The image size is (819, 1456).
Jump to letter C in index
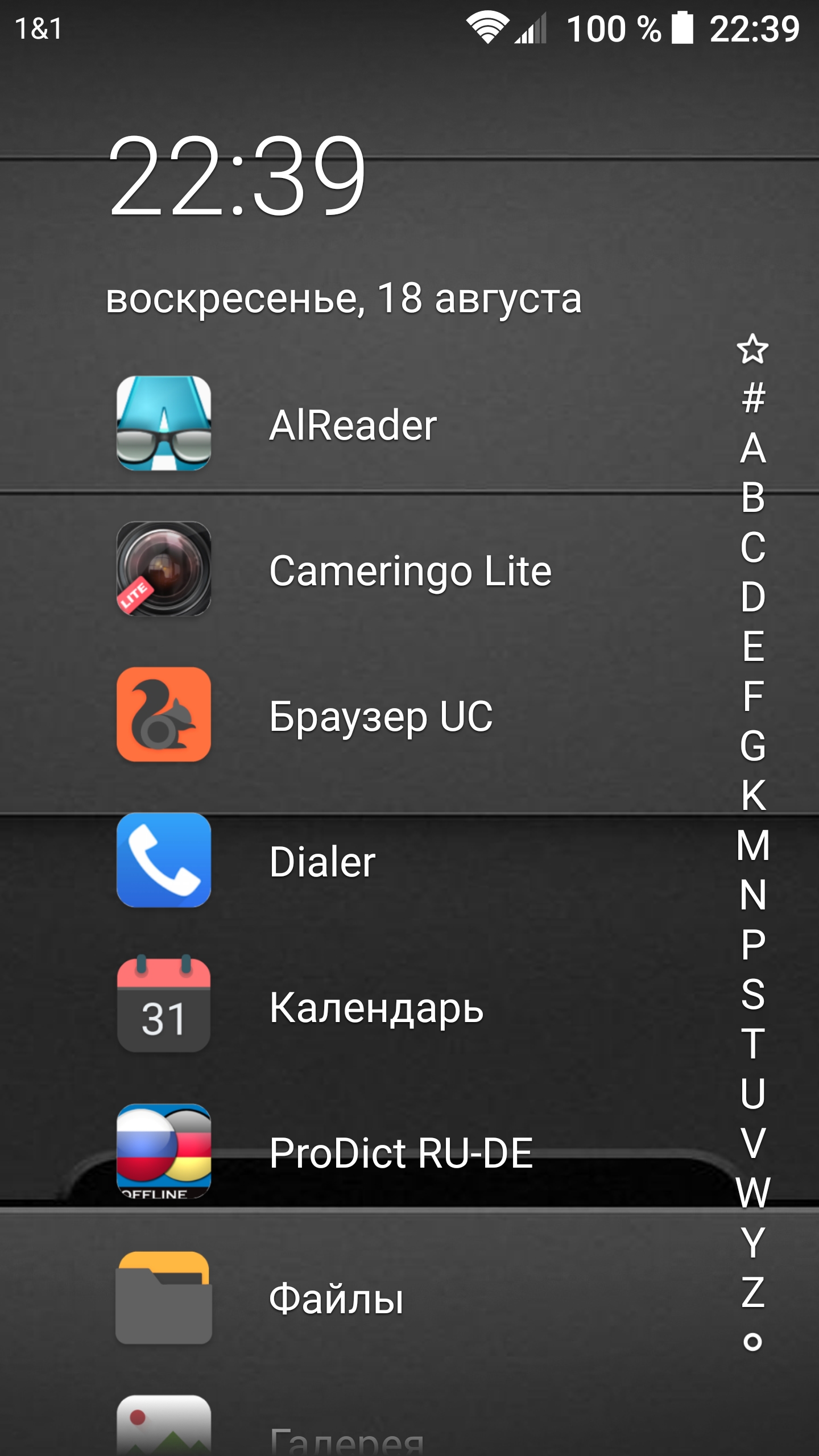pyautogui.click(x=752, y=547)
